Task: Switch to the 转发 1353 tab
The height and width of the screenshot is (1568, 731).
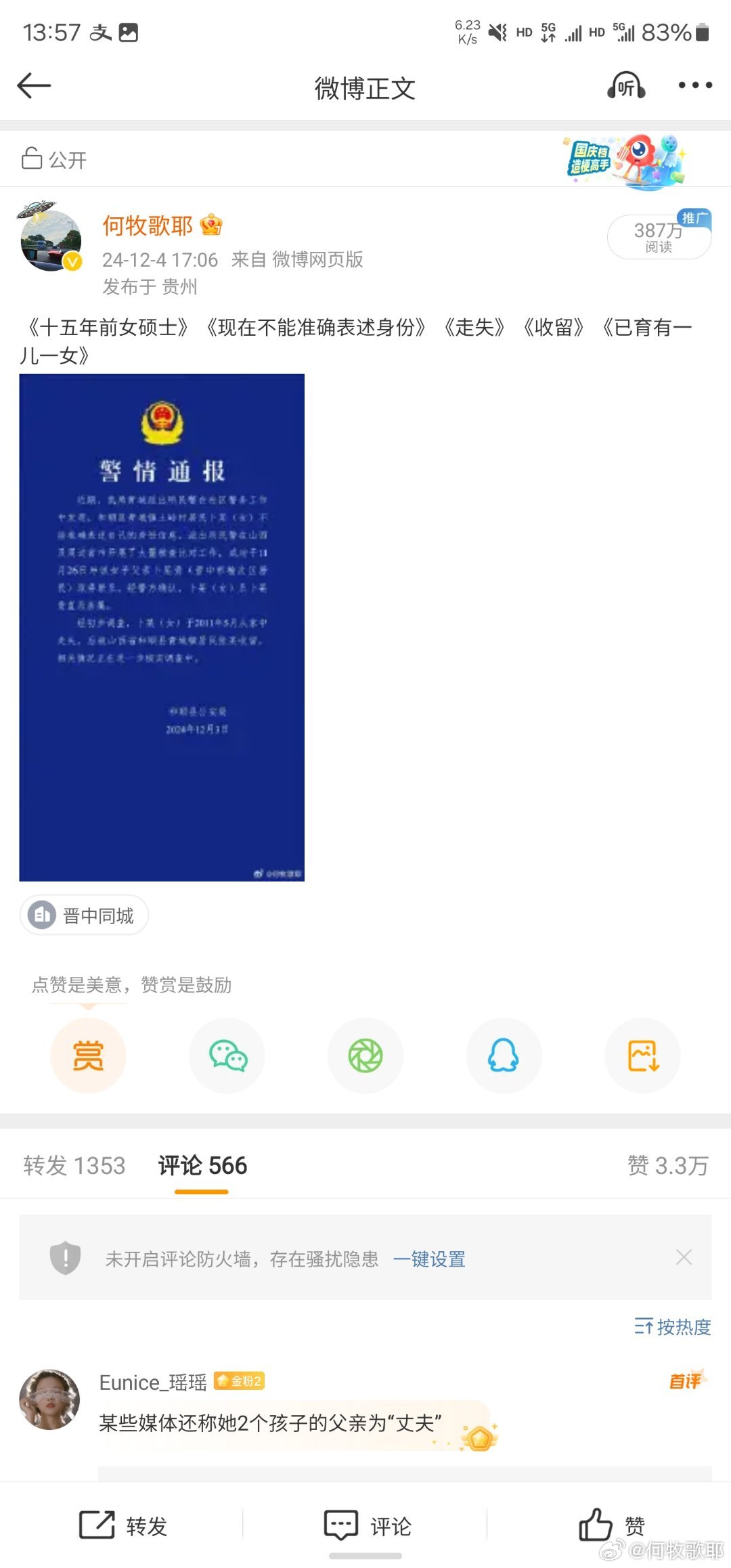Action: pos(74,1165)
